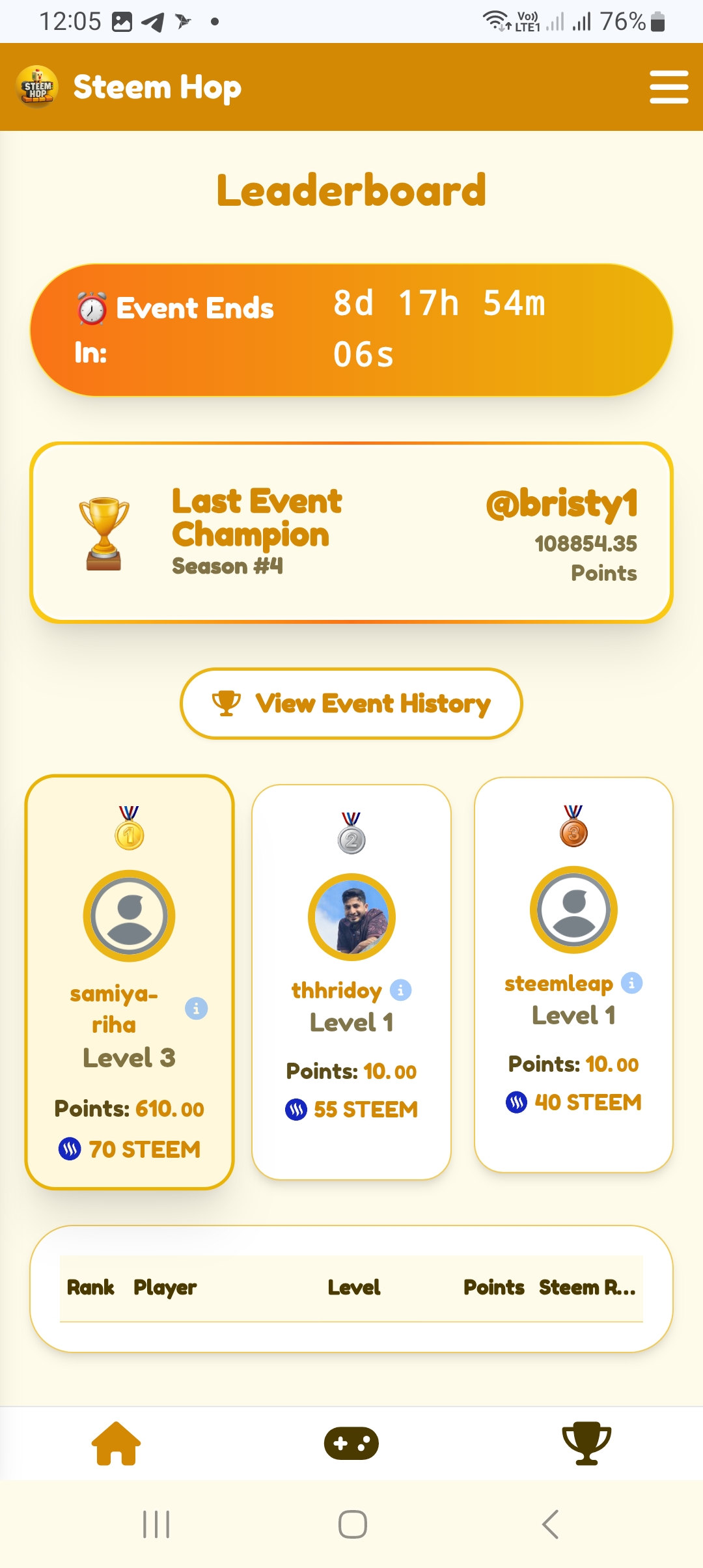
Task: Tap the Steem Hop logo
Action: tap(38, 87)
